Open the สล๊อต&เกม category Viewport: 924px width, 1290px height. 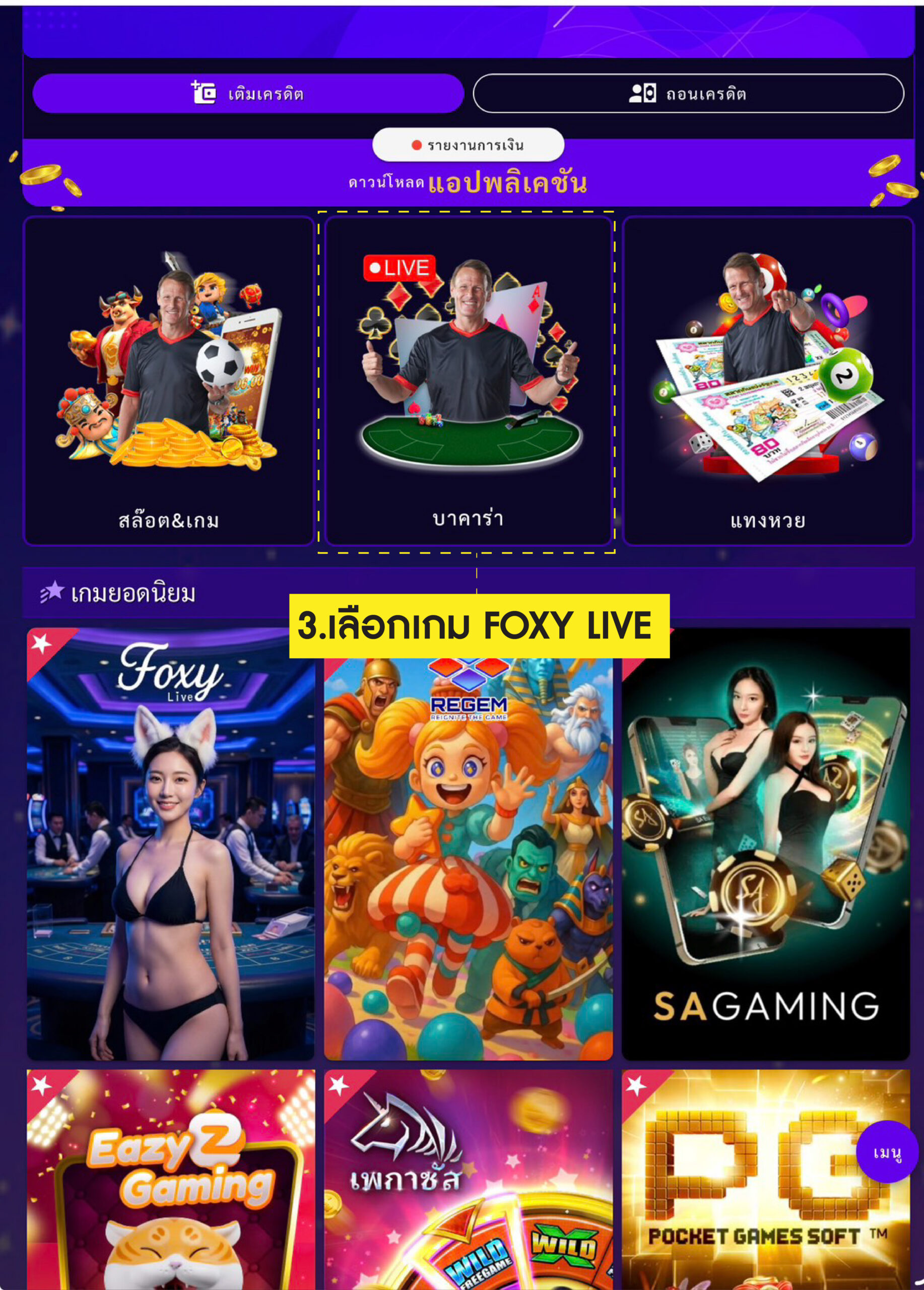[x=169, y=380]
